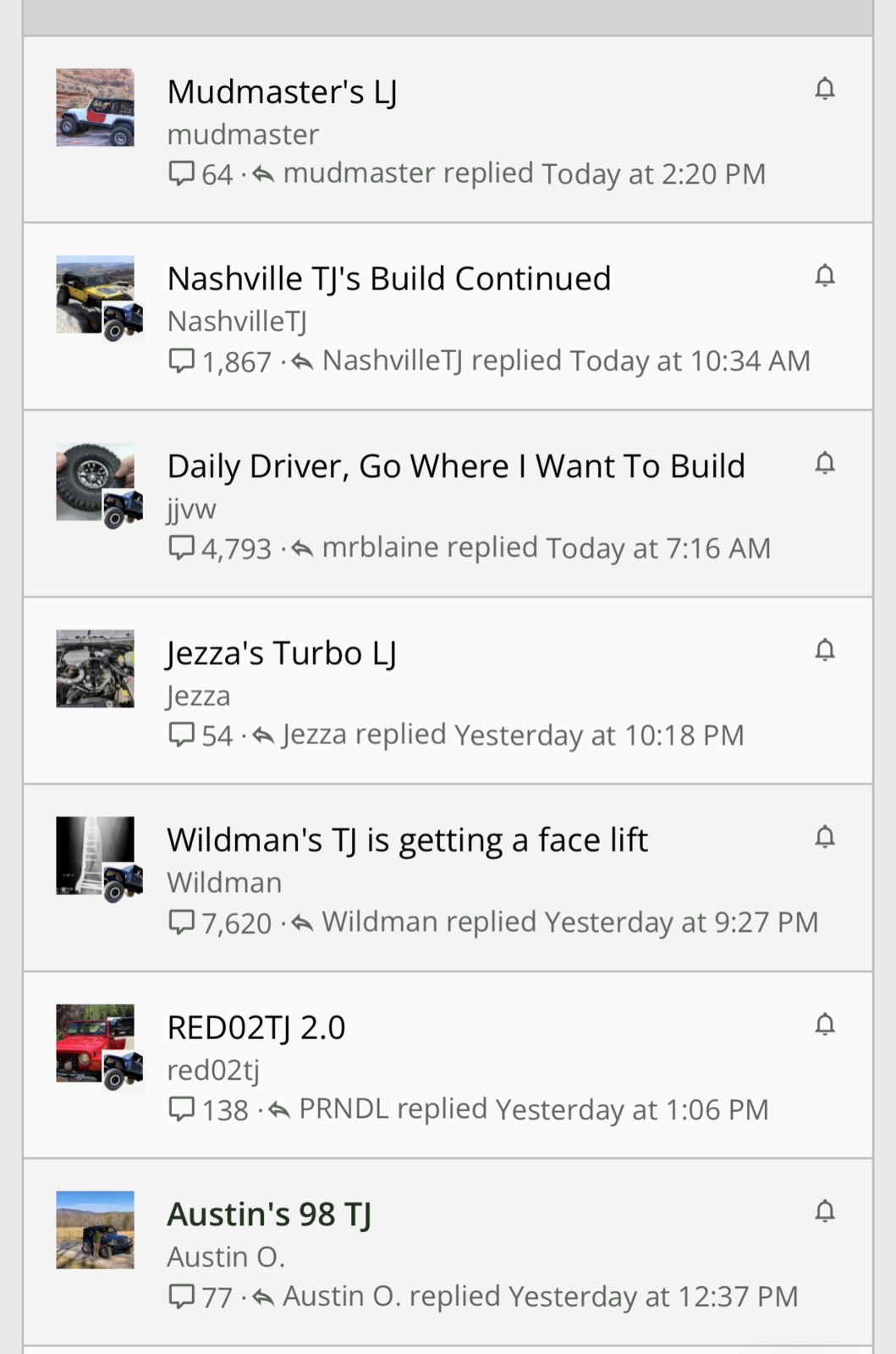Visit the jjvw profile under Daily Driver
Viewport: 896px width, 1354px height.
191,509
